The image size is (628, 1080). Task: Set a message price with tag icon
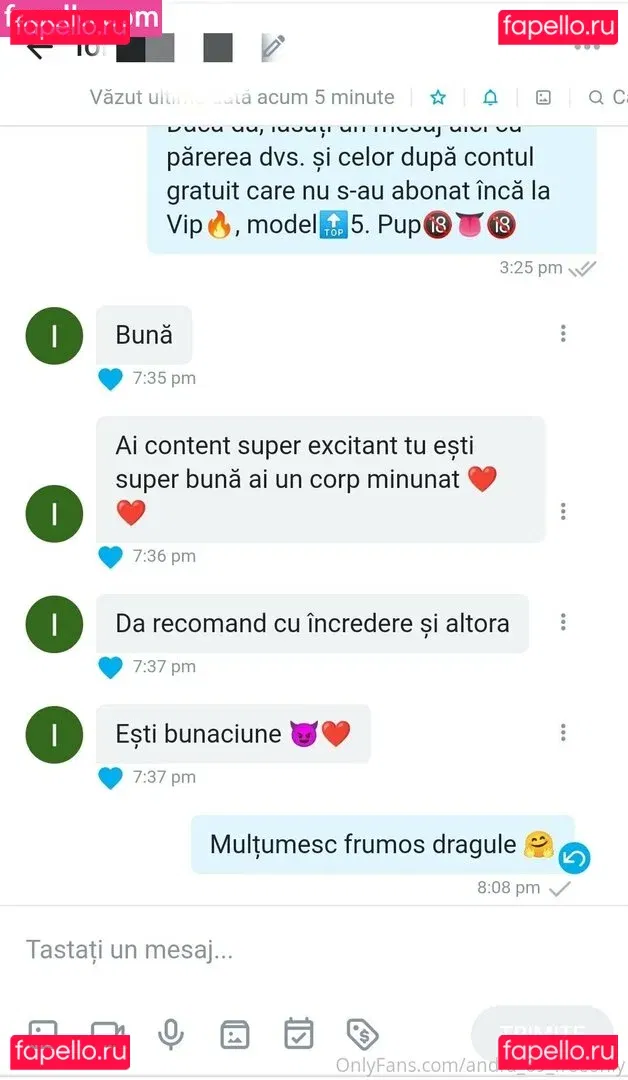coord(361,1033)
